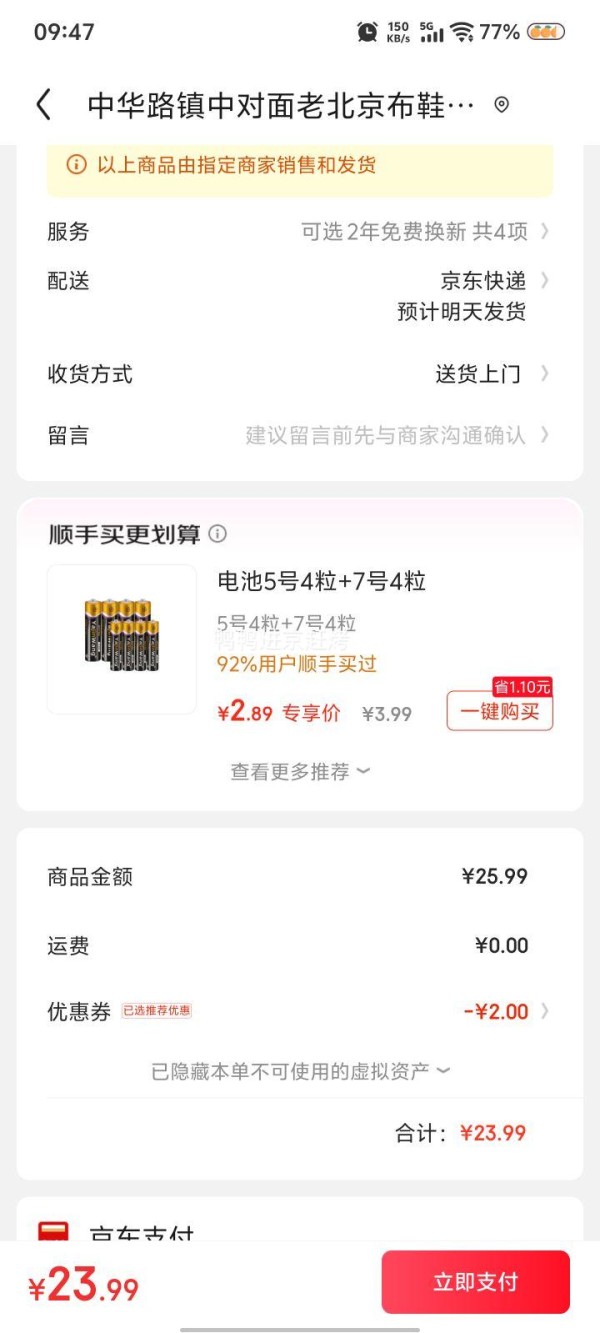Screen dimensions: 600x1333
Task: Tap 一键购买 for the batteries
Action: tap(499, 711)
